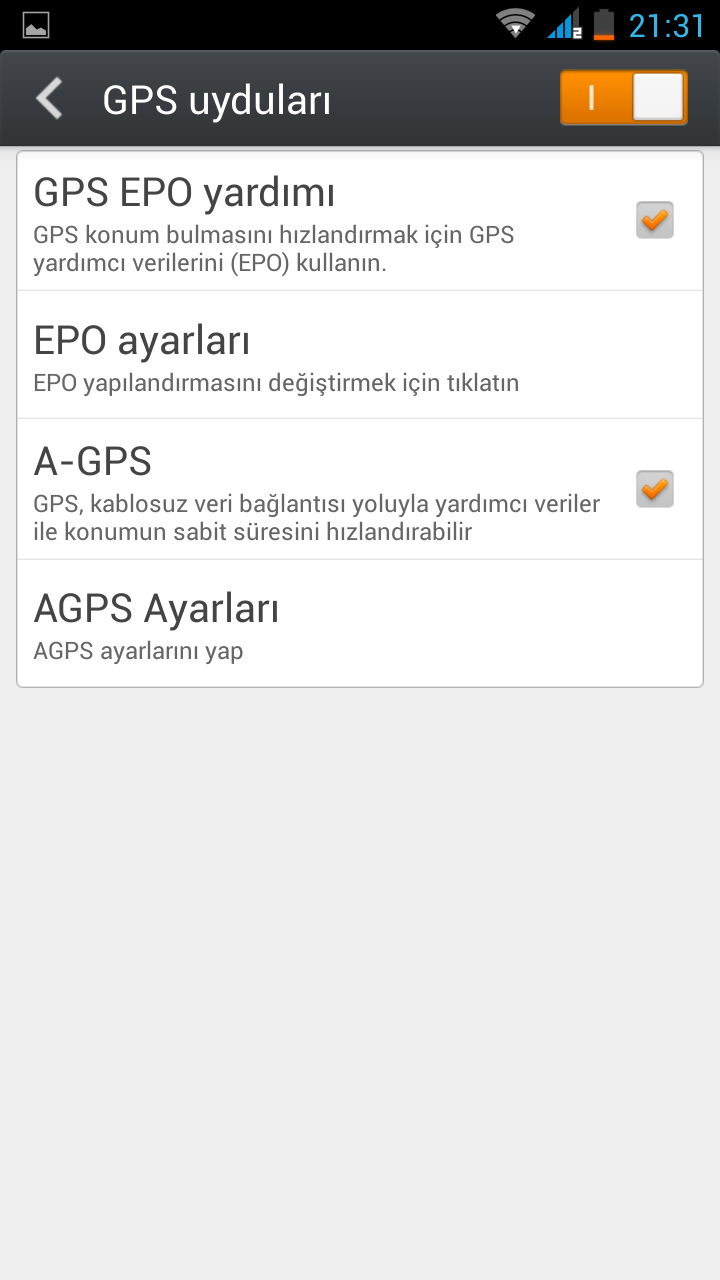Turn off the GPS uyduları switch
Image resolution: width=720 pixels, height=1280 pixels.
tap(623, 98)
